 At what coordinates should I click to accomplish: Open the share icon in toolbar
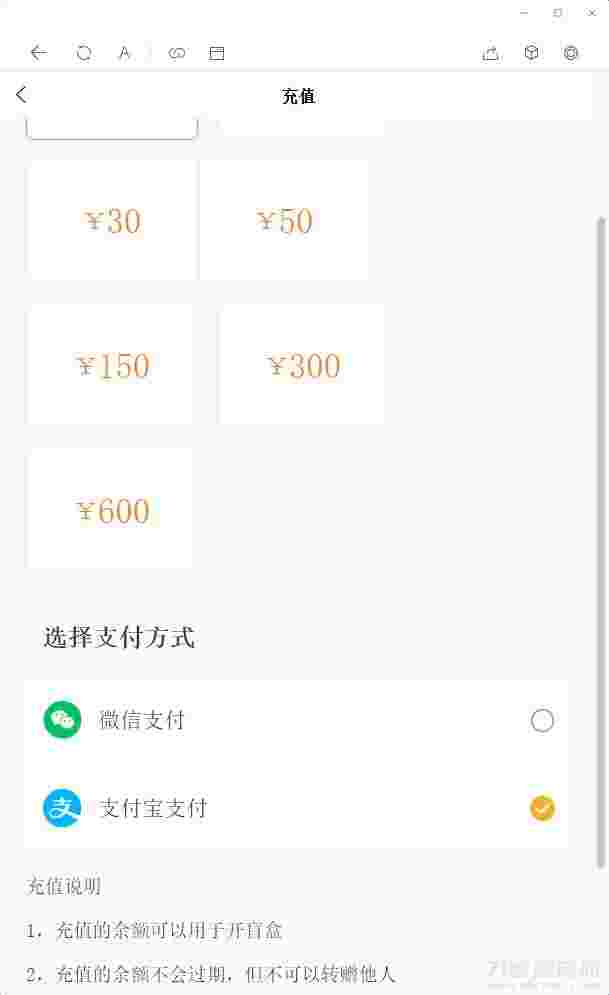[x=490, y=53]
